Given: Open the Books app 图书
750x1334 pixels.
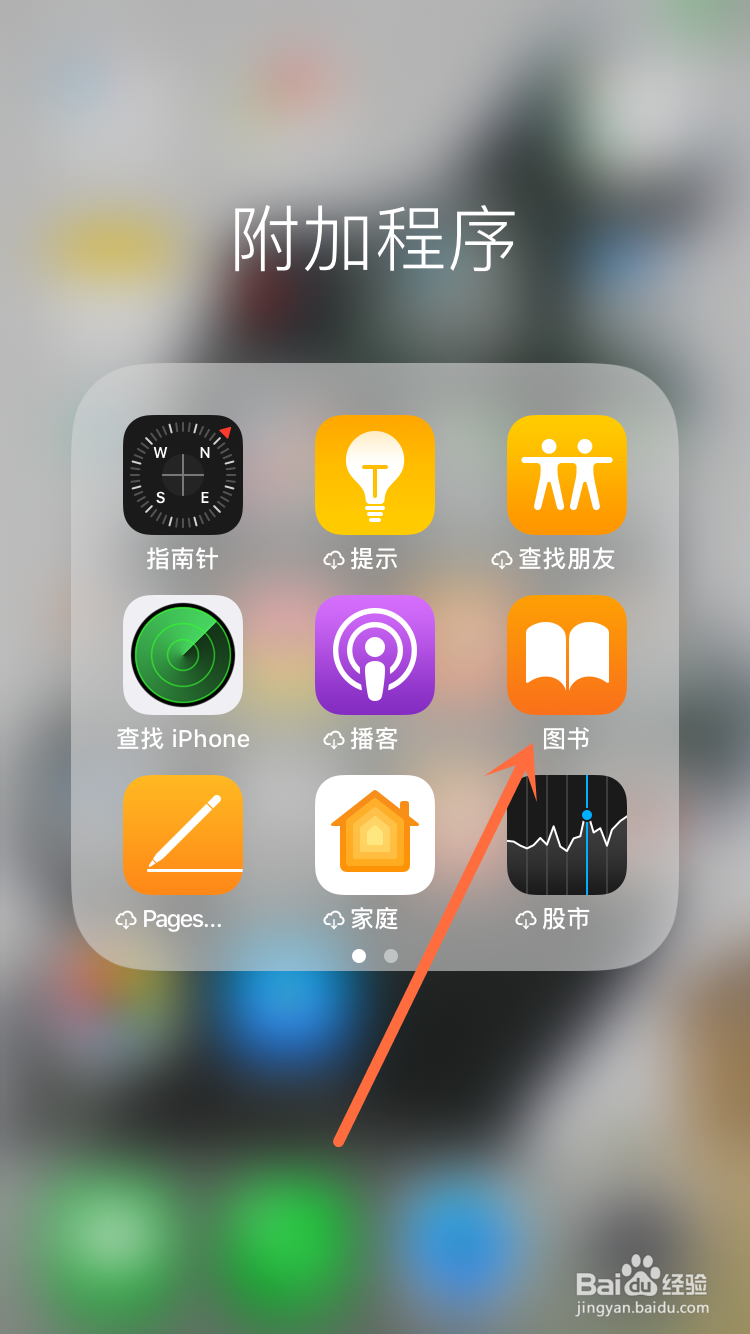Looking at the screenshot, I should (567, 655).
